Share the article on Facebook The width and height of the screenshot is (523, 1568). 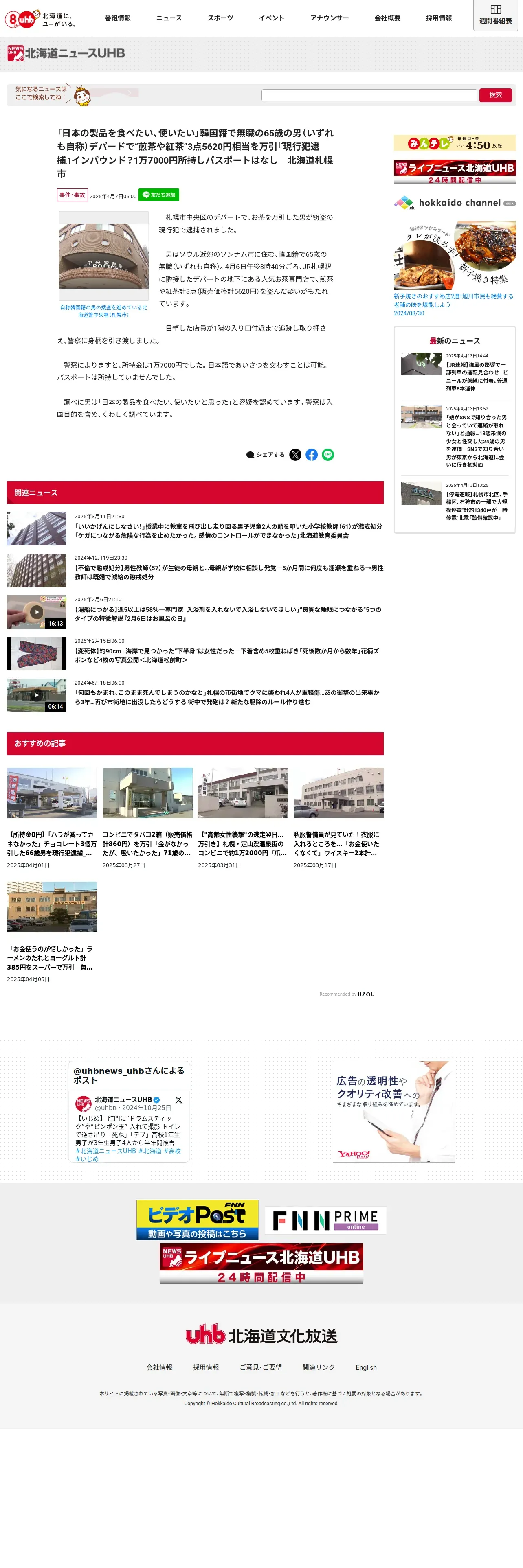coord(312,455)
